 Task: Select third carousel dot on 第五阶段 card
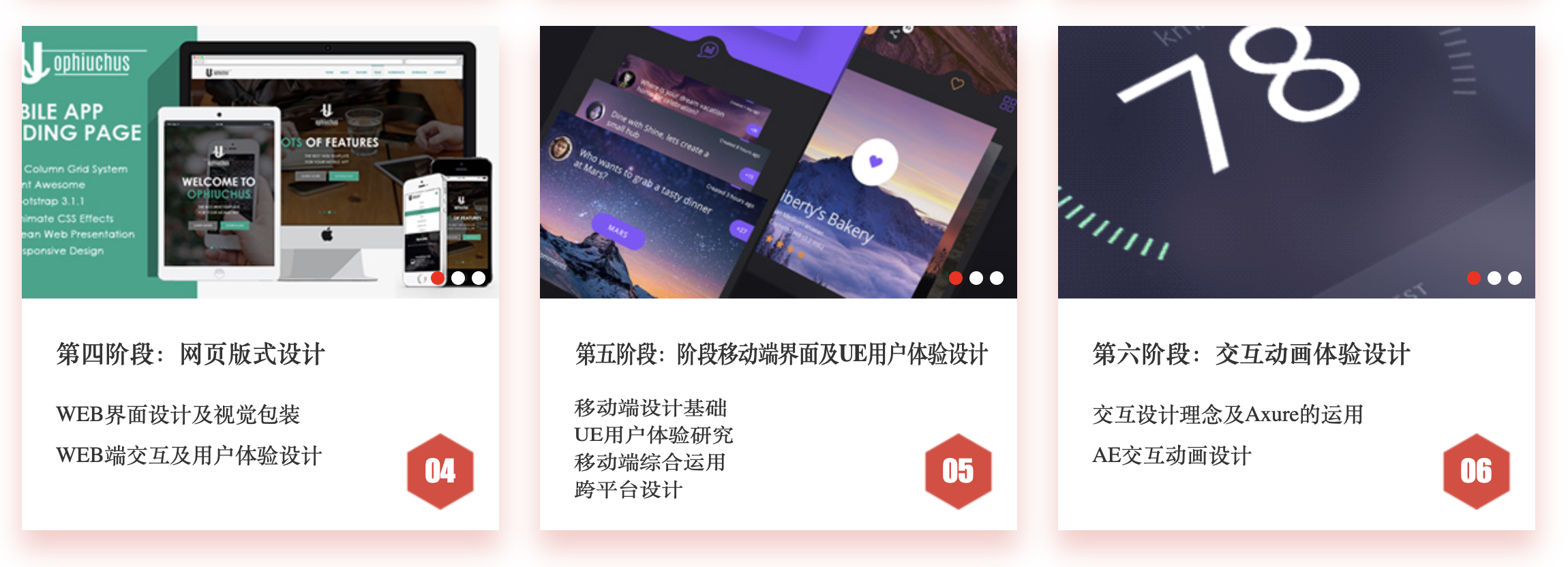(997, 278)
